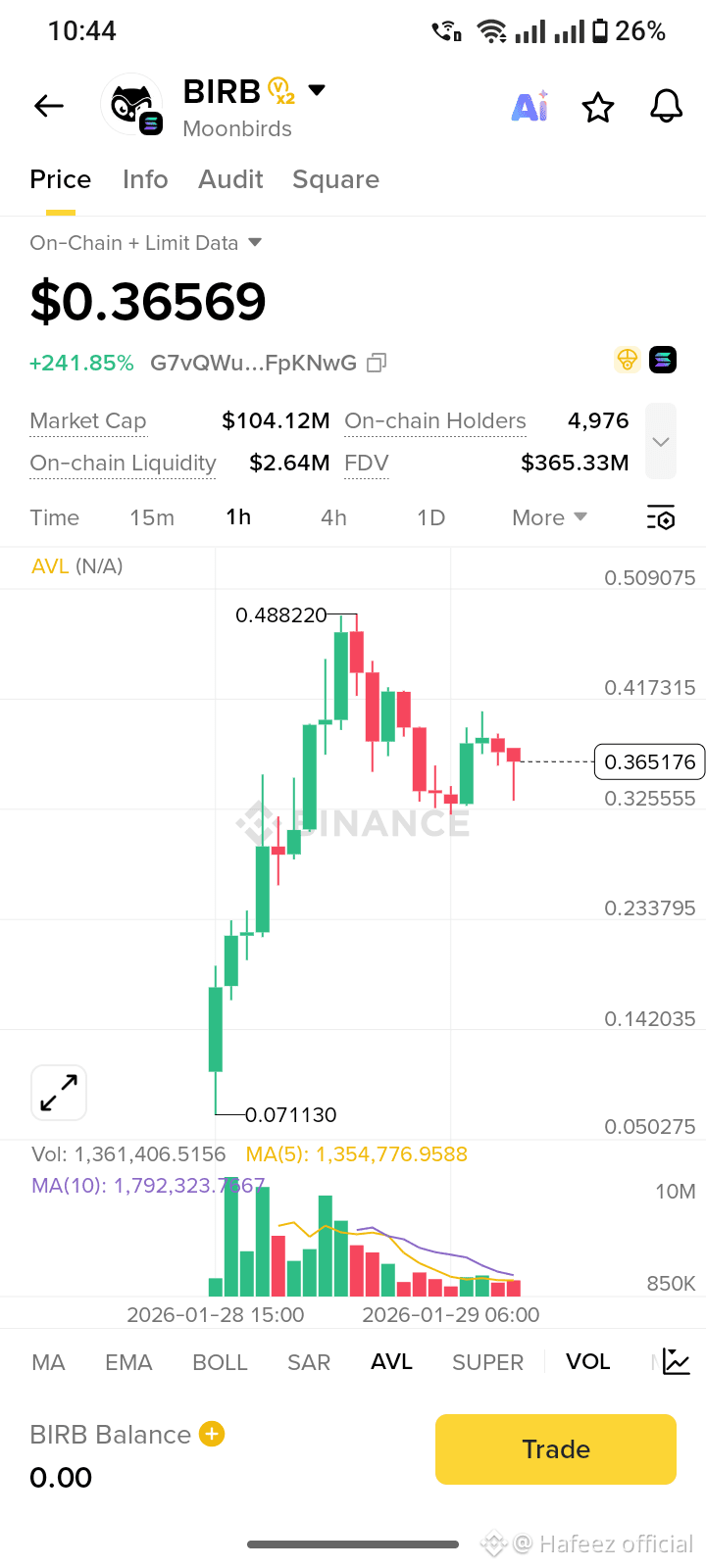This screenshot has width=706, height=1568.
Task: Copy the contract address G7vQWu...FpKNwG
Action: point(377,364)
